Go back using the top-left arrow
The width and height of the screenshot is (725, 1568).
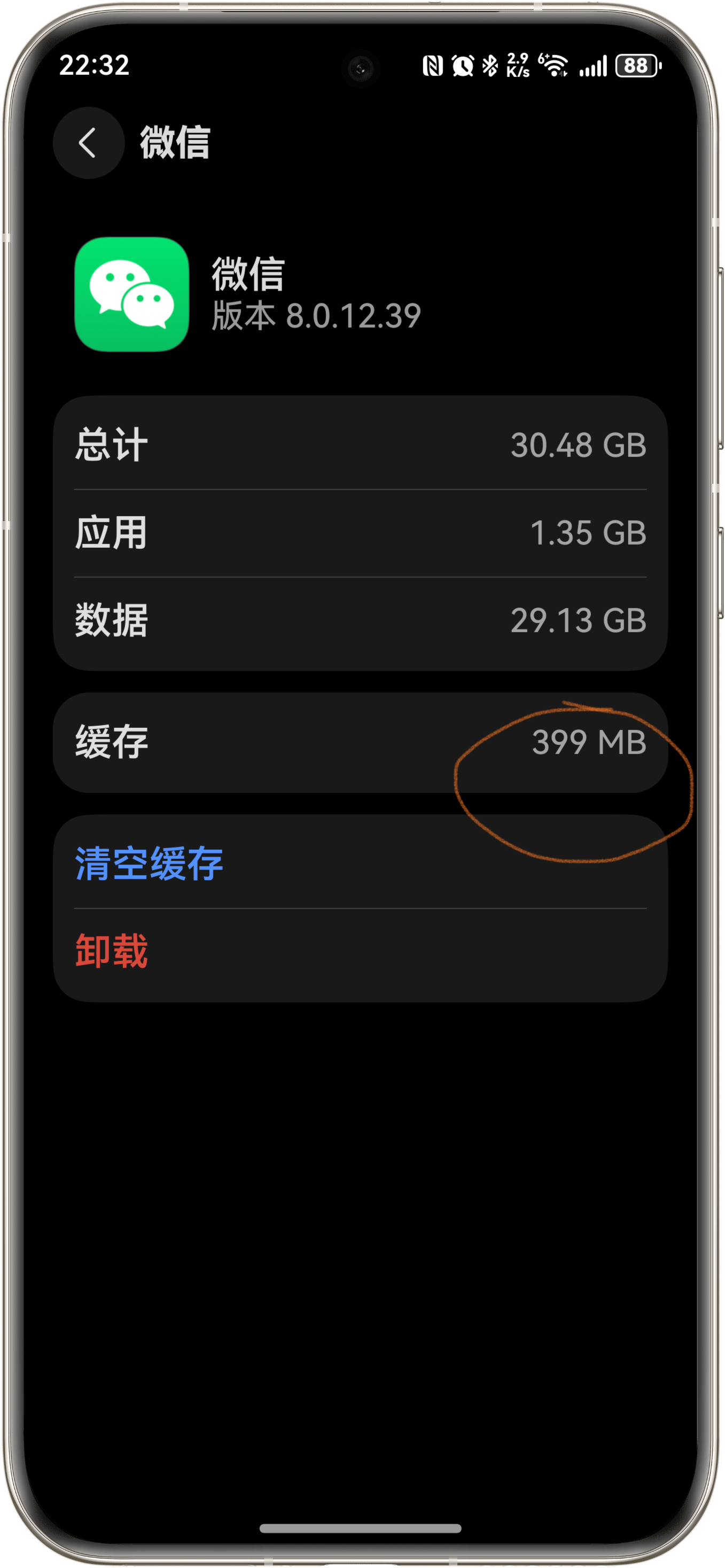click(x=88, y=143)
